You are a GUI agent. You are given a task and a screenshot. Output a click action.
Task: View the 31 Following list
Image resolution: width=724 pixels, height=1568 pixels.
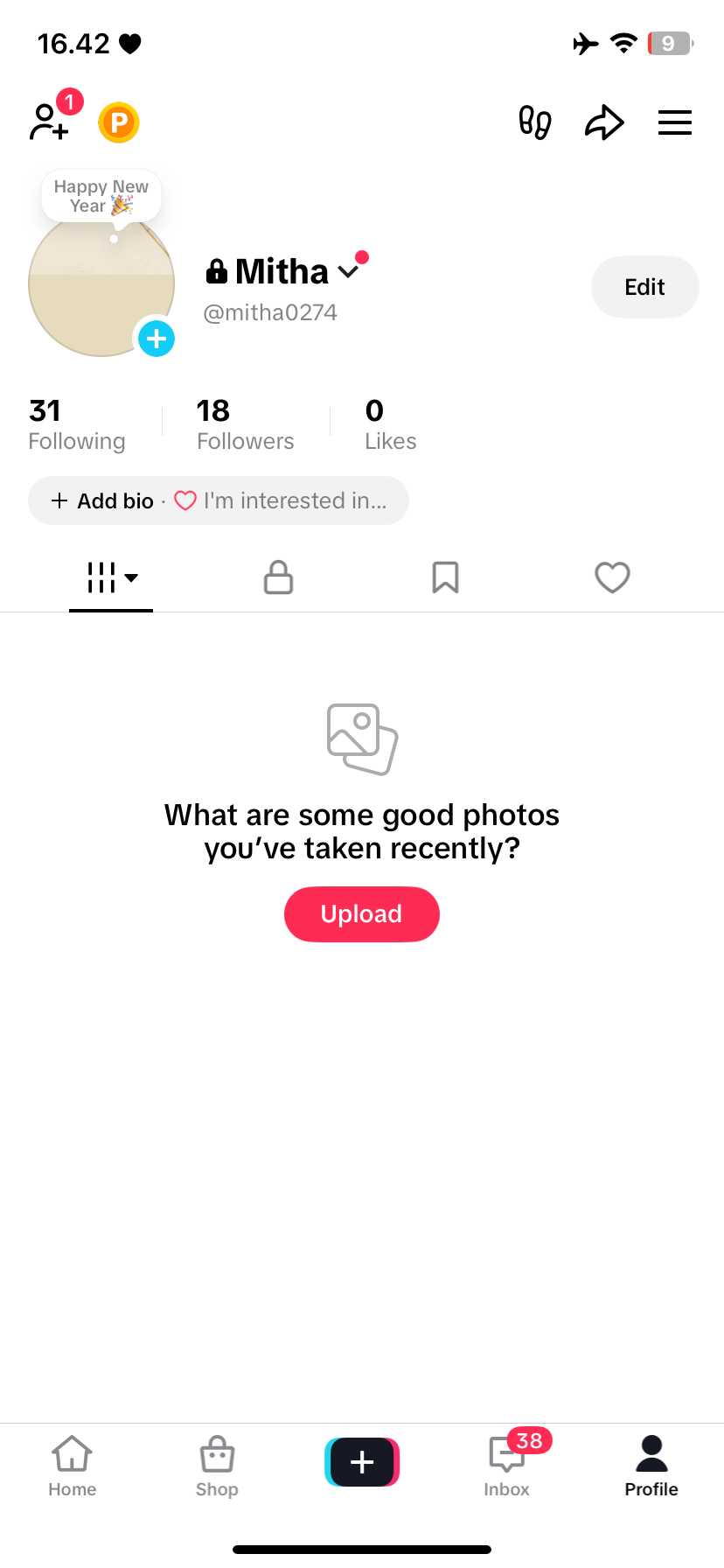(76, 424)
